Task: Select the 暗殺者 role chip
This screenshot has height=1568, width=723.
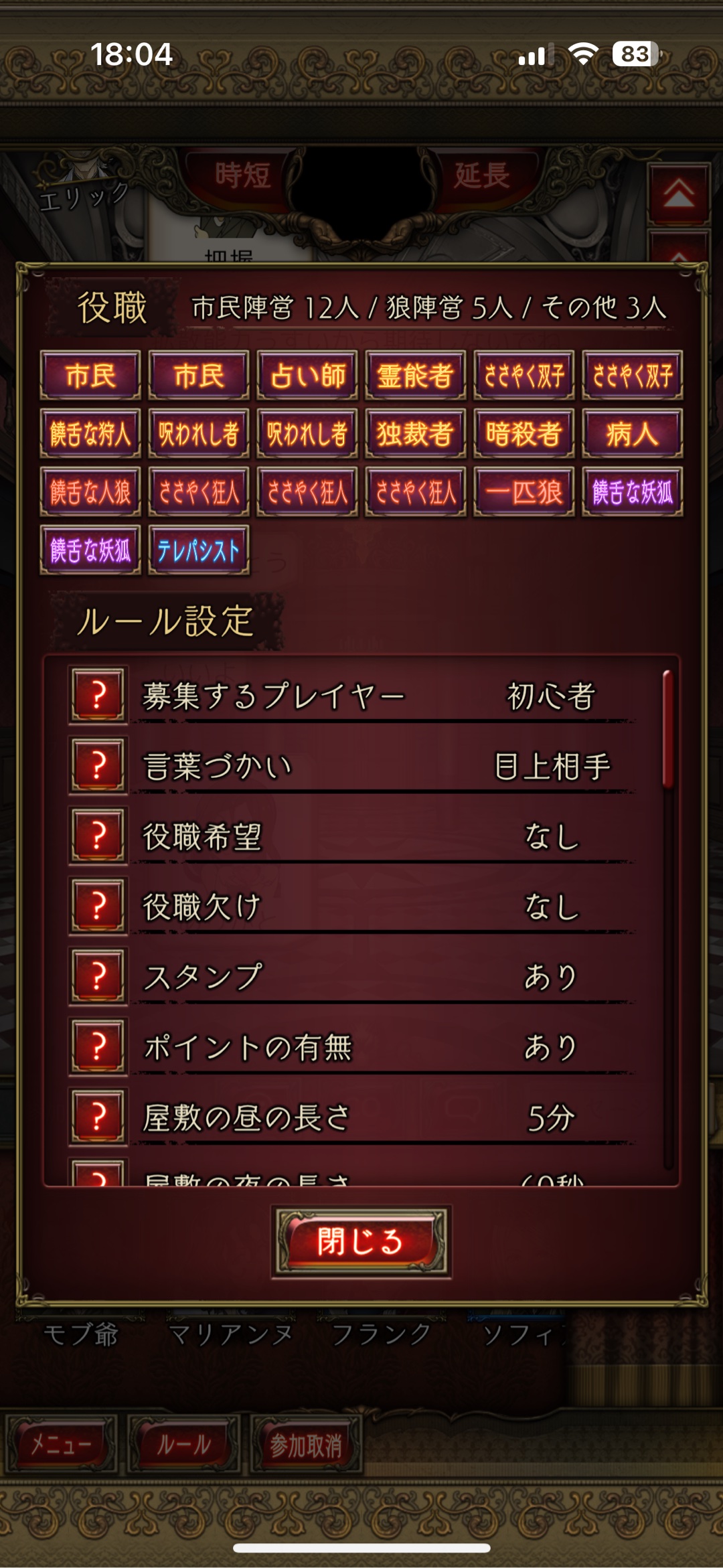Action: (524, 433)
